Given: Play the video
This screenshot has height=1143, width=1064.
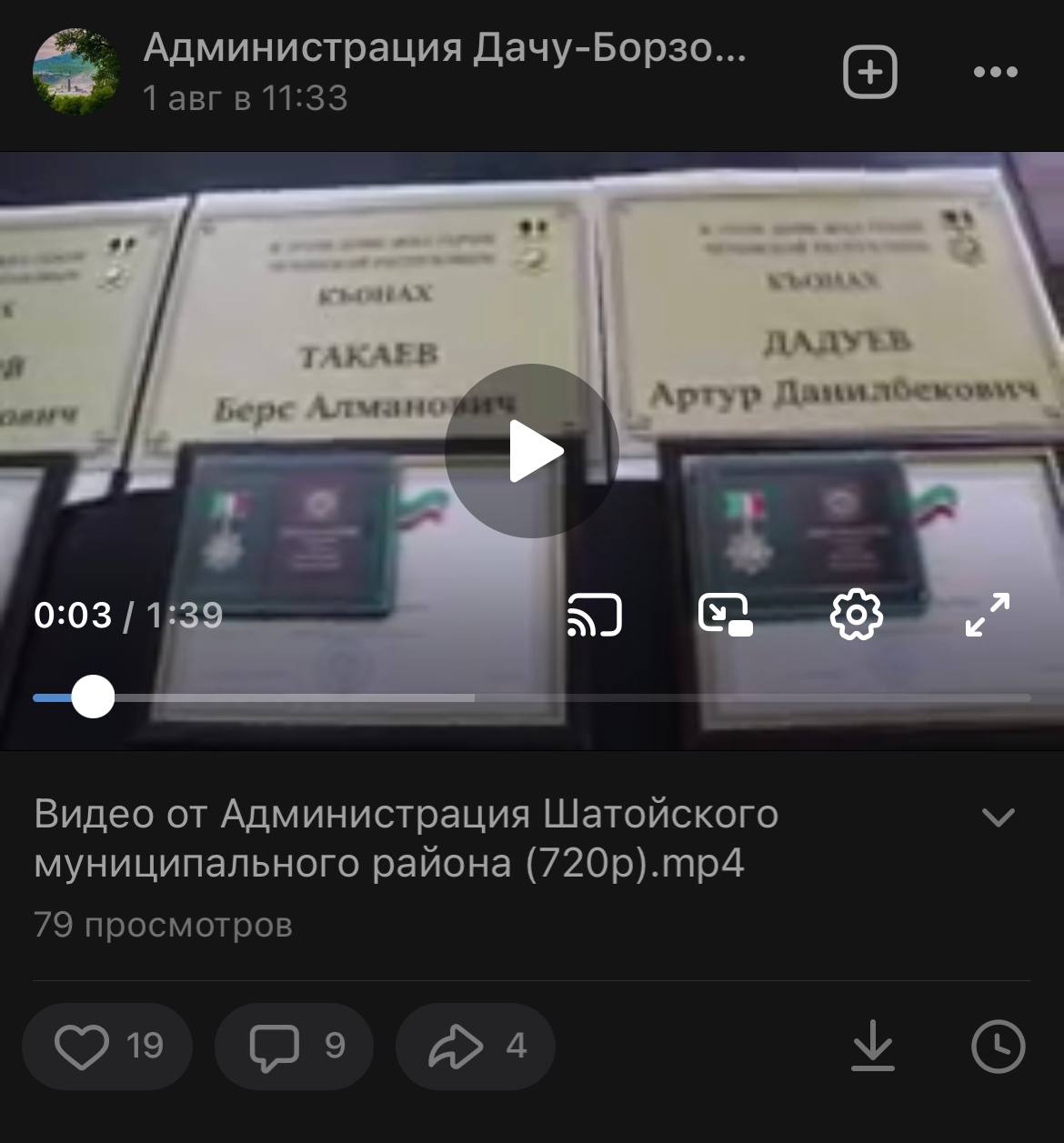Looking at the screenshot, I should [532, 450].
